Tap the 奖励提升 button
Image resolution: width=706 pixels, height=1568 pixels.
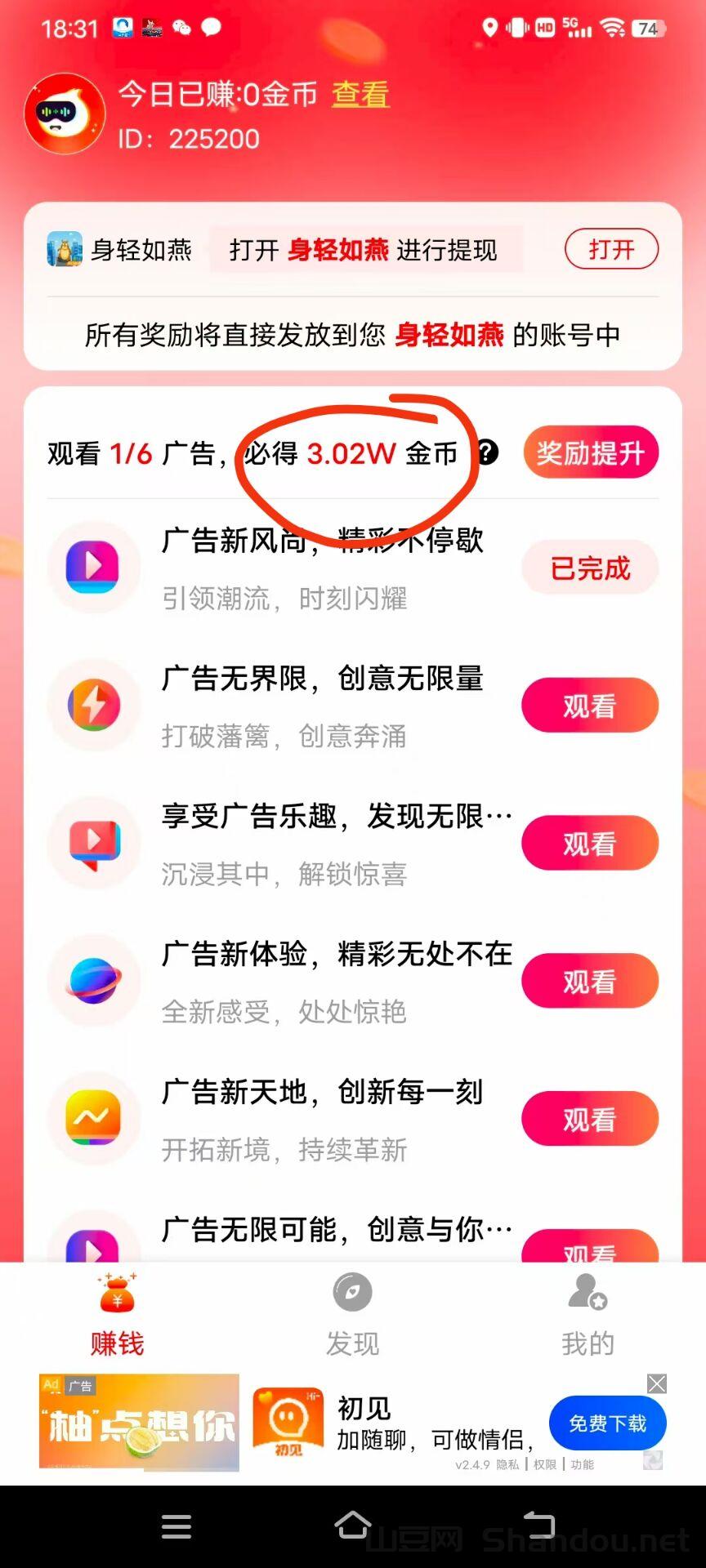pos(590,452)
